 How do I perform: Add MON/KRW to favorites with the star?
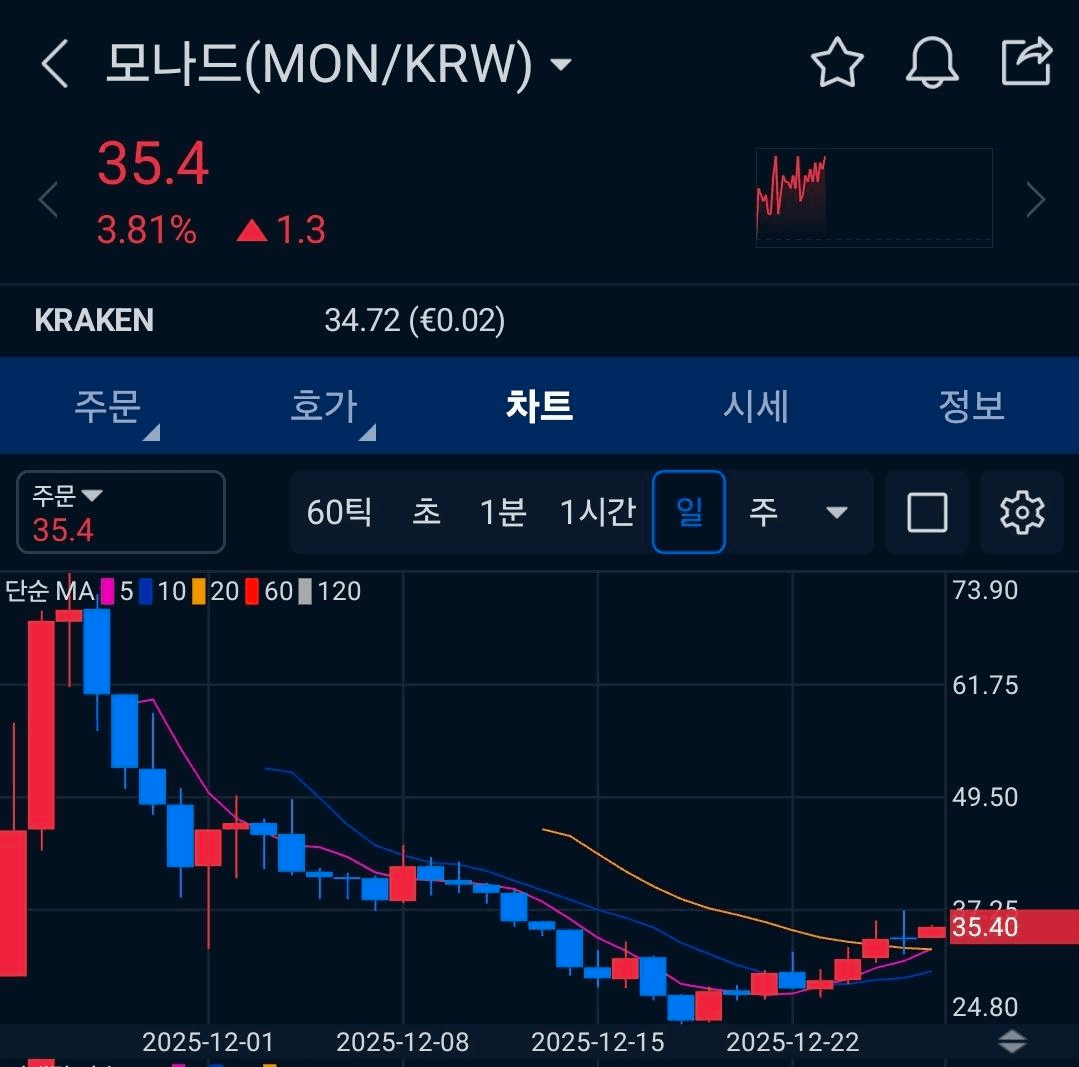click(x=837, y=64)
